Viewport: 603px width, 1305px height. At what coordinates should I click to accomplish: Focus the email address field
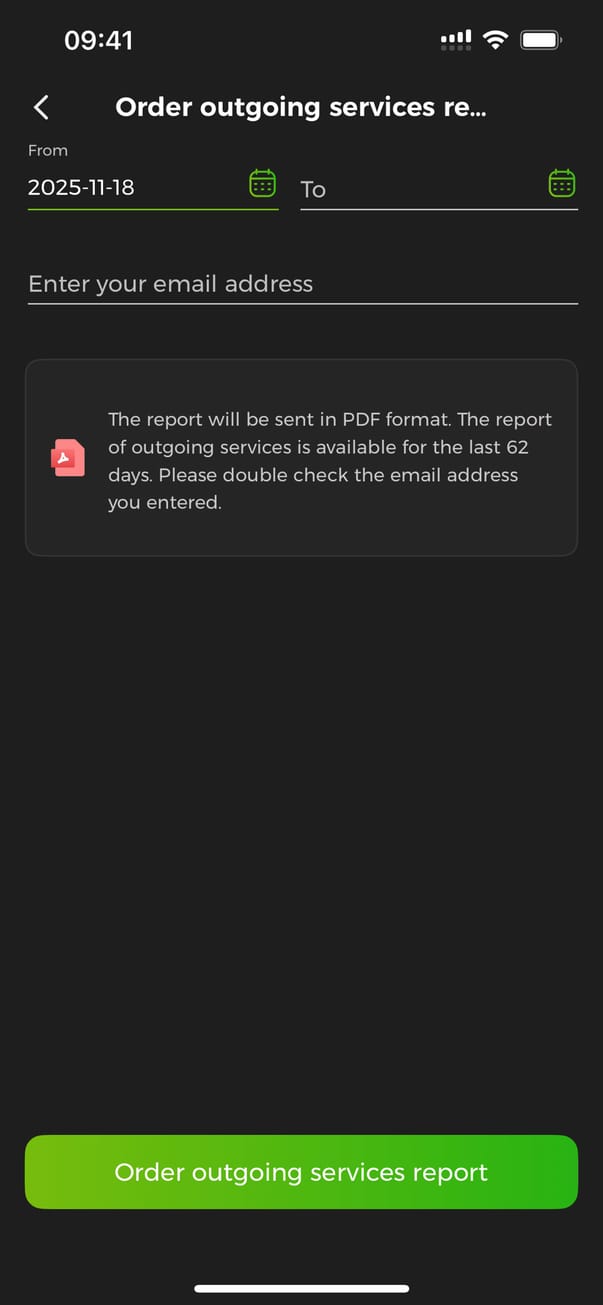point(302,284)
